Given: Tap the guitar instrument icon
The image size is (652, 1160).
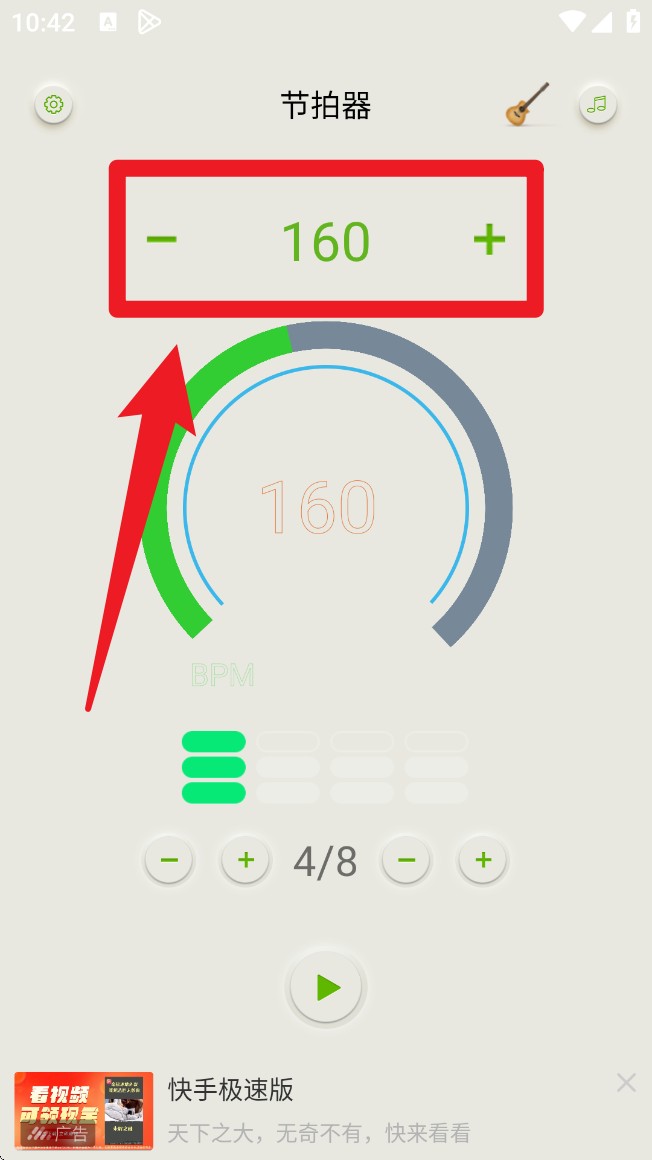Looking at the screenshot, I should (528, 104).
